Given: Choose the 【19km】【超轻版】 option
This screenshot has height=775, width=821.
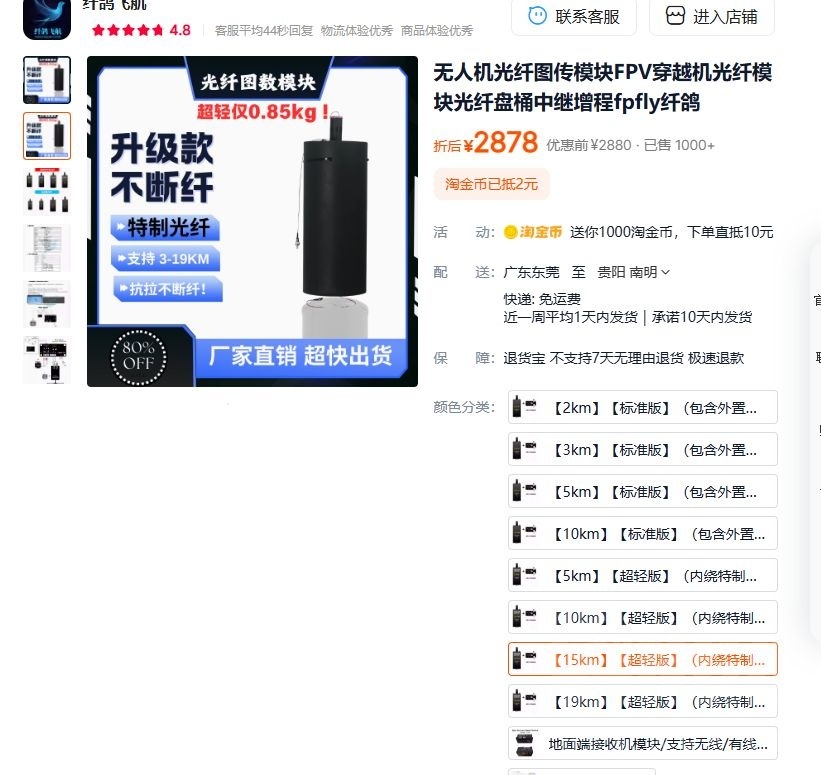Looking at the screenshot, I should 642,701.
